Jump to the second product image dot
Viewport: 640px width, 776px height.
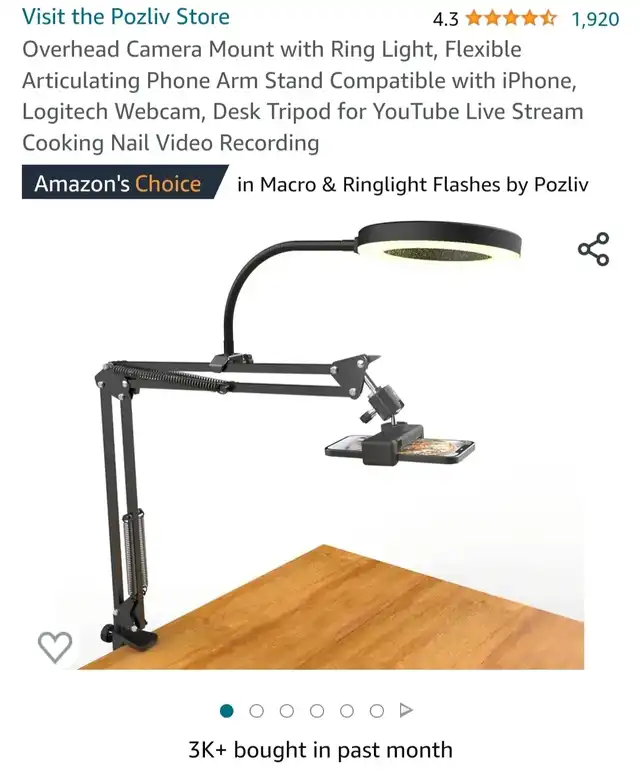[x=257, y=711]
